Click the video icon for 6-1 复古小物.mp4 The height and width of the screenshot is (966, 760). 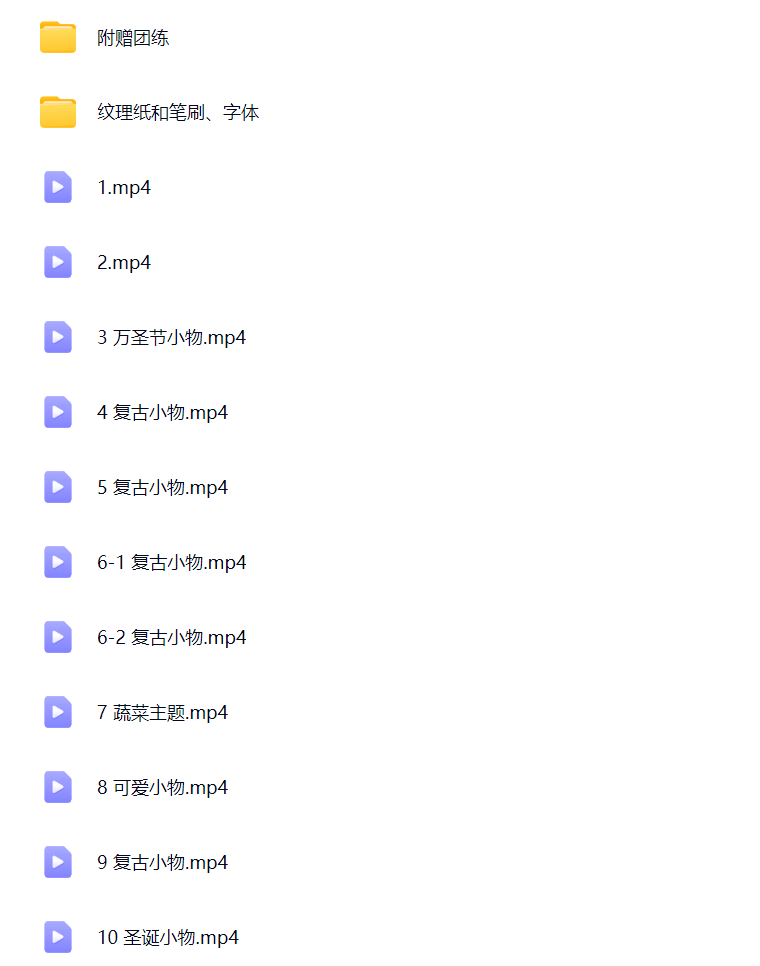pyautogui.click(x=57, y=562)
